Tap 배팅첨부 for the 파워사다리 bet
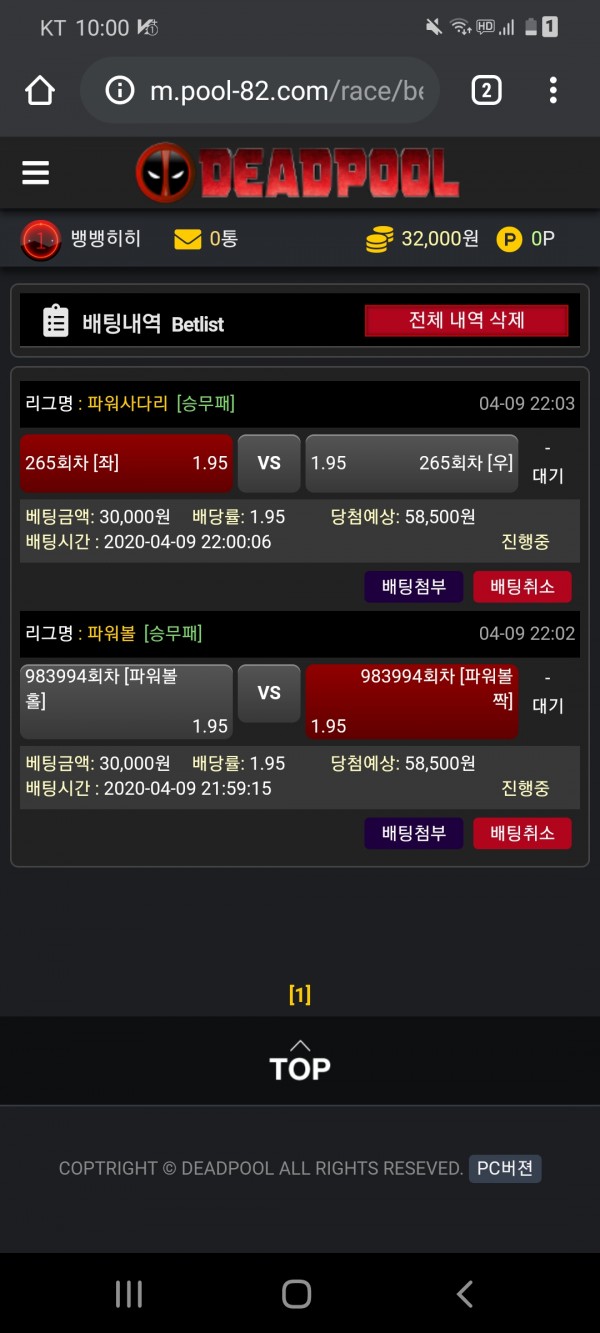The image size is (600, 1333). [x=413, y=587]
